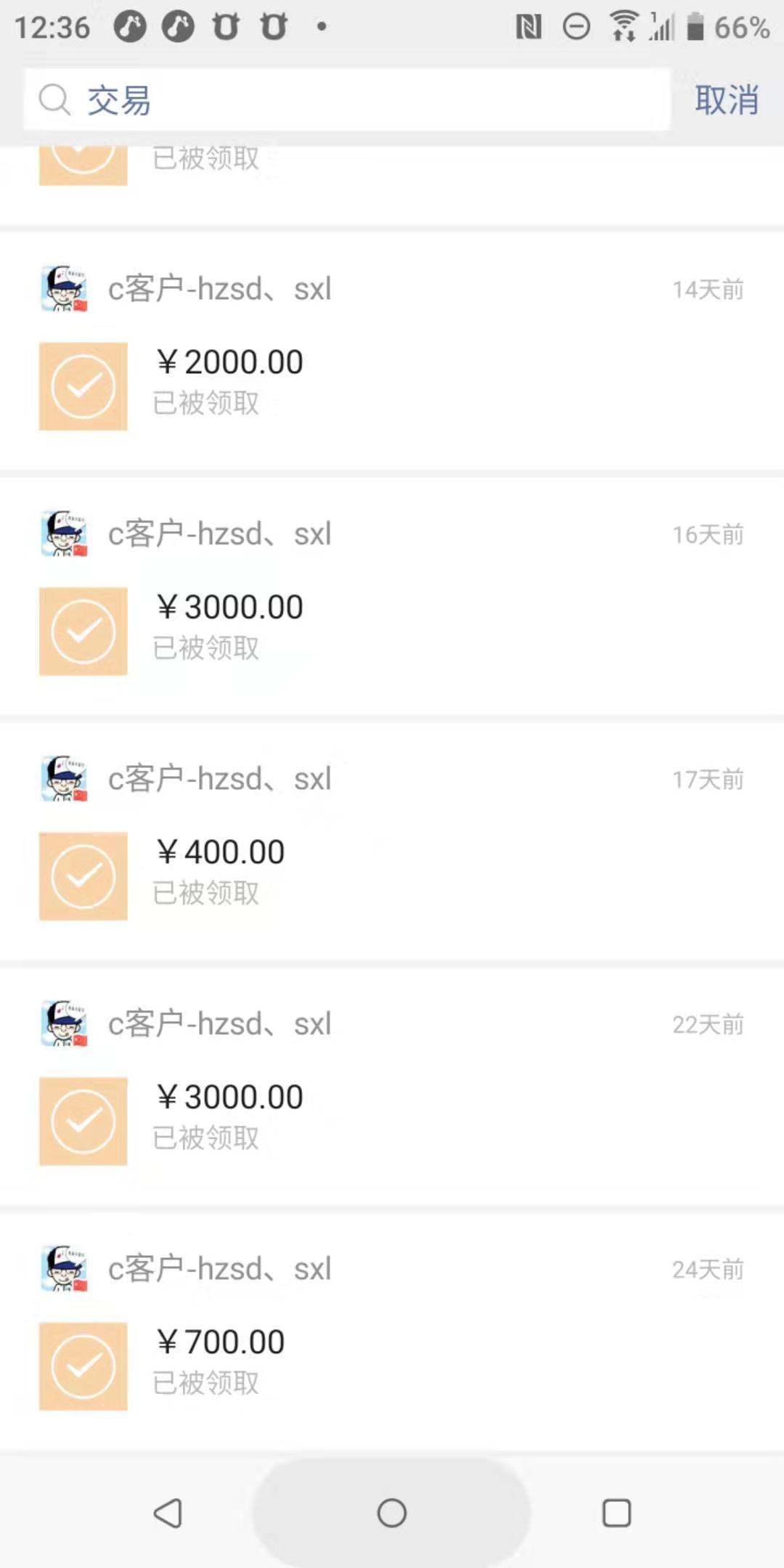Tap the avatar in the 24天前 transaction row
The height and width of the screenshot is (1568, 784).
(x=63, y=1269)
